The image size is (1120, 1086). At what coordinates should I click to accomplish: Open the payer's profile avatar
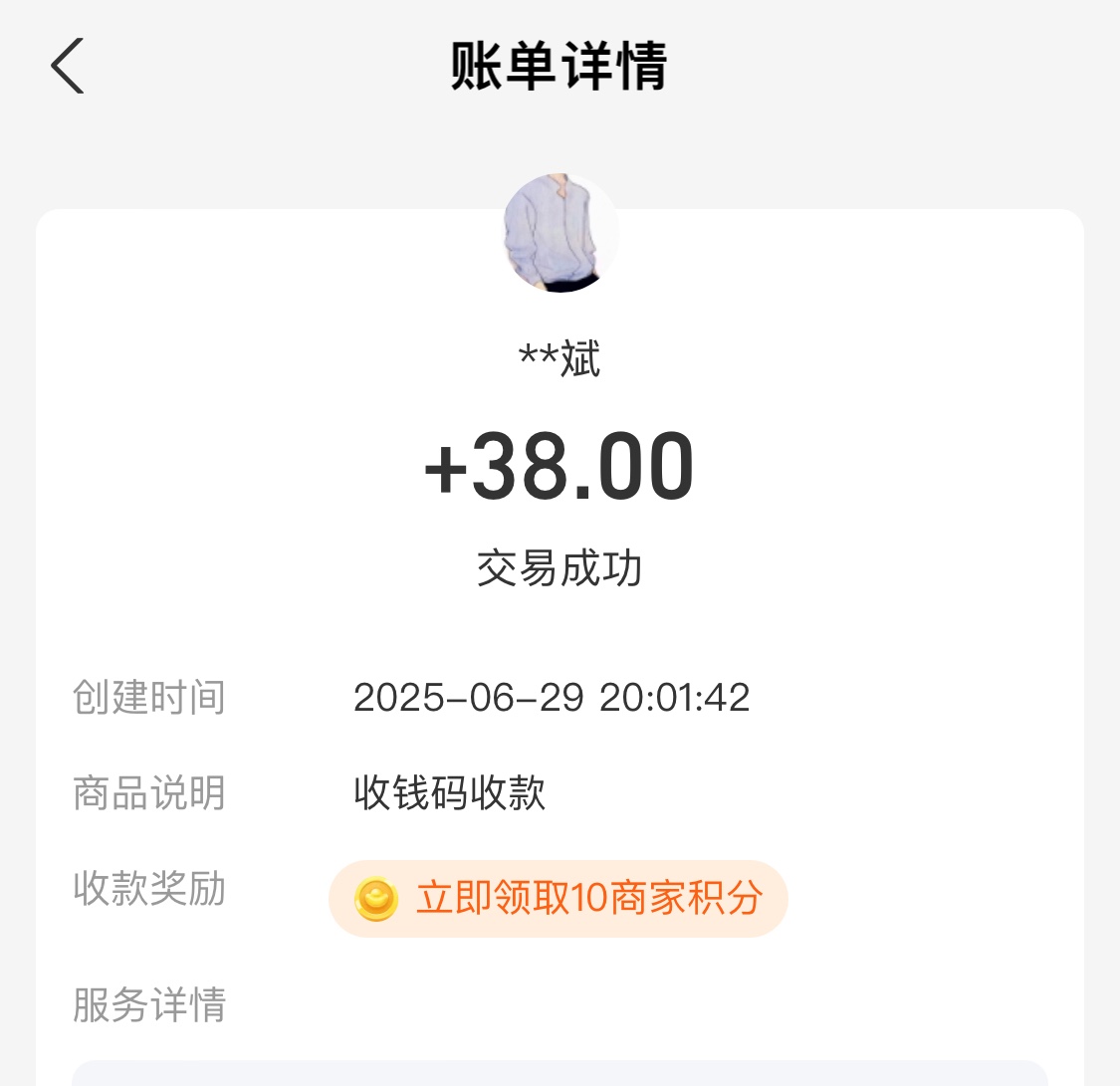(x=560, y=233)
